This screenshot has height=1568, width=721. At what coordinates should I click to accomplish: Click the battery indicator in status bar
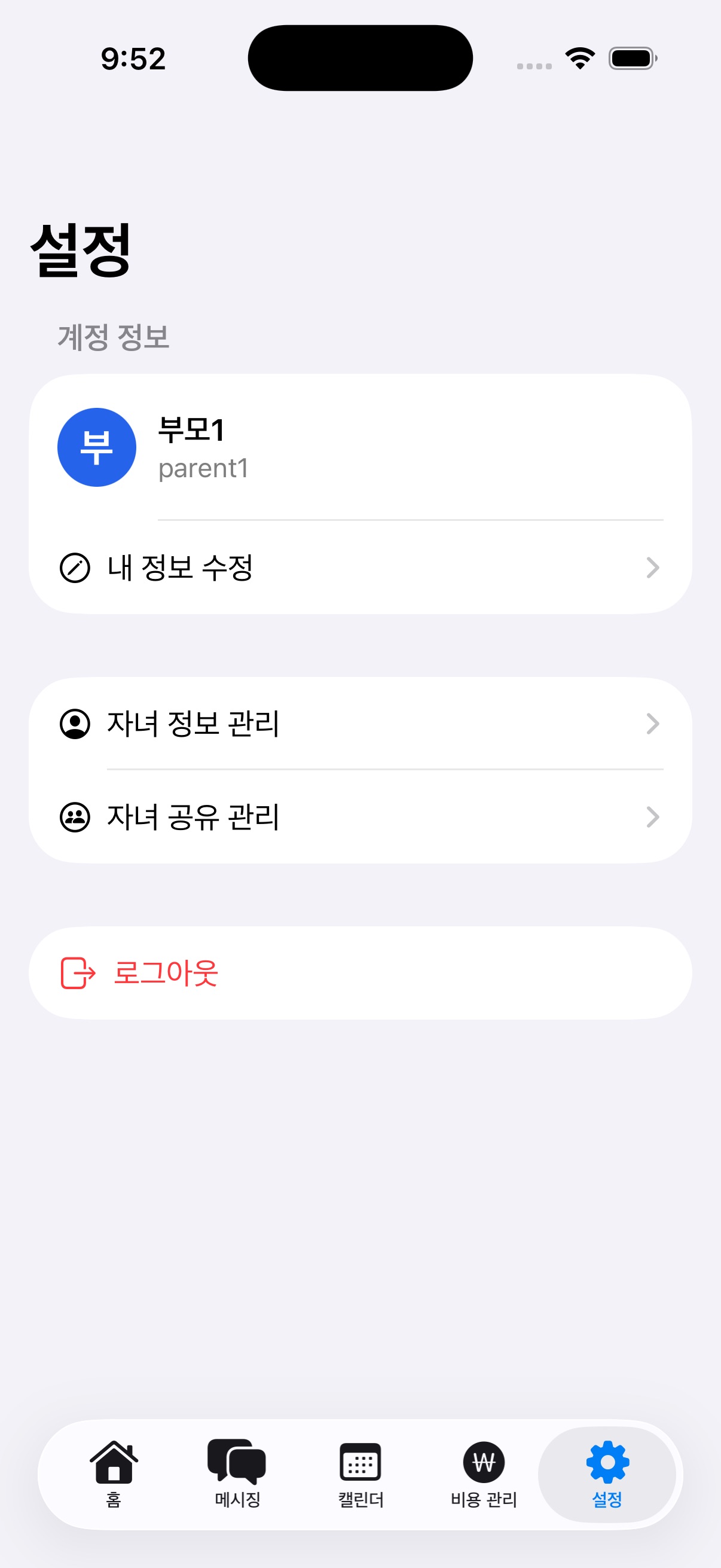631,57
